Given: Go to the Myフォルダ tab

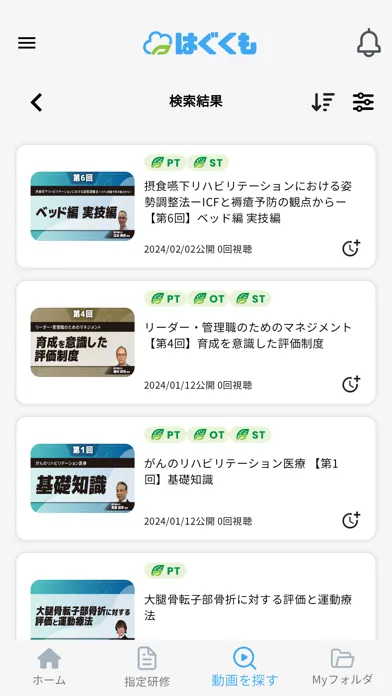Looking at the screenshot, I should (x=342, y=667).
